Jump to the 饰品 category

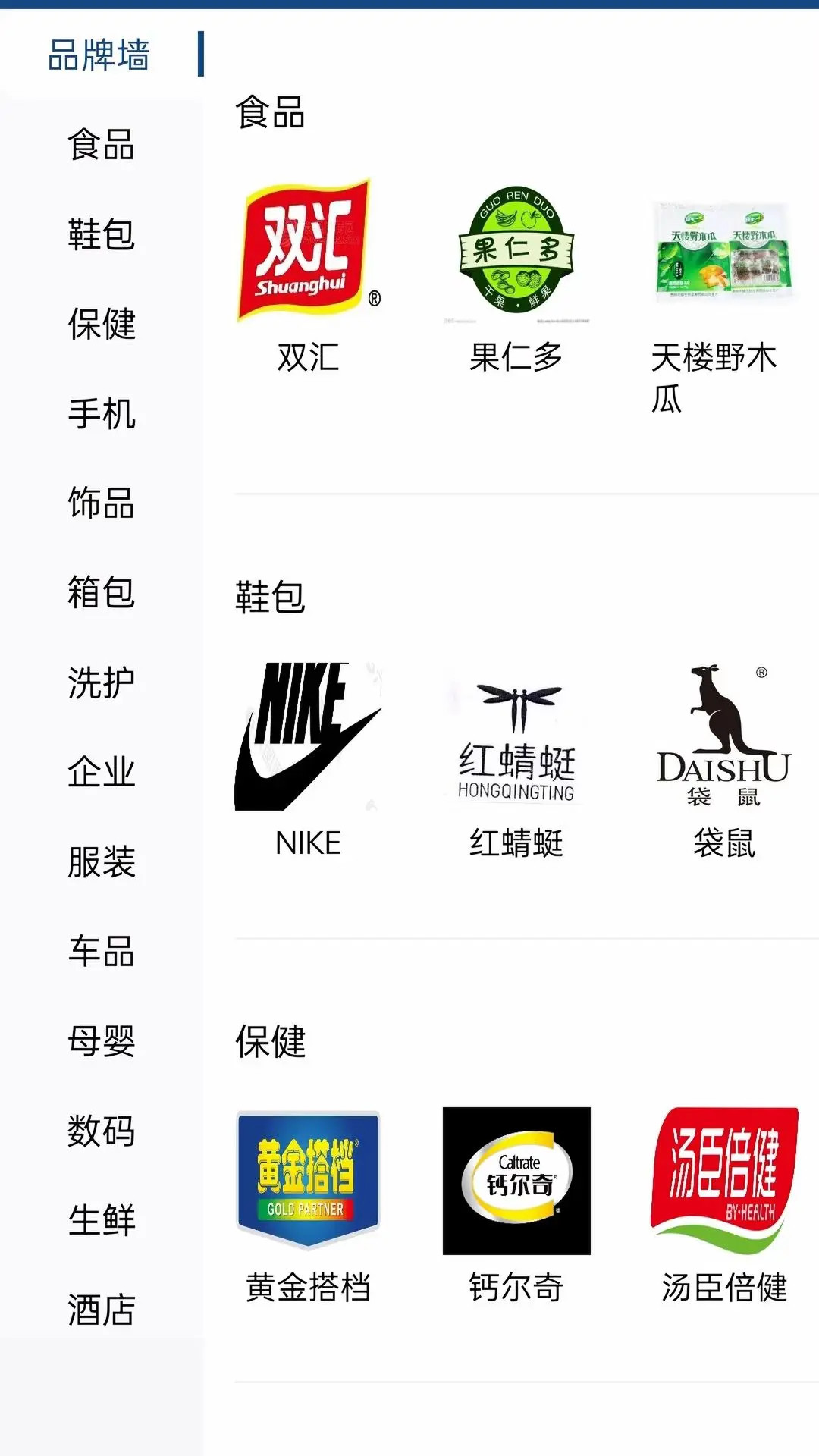pos(101,503)
